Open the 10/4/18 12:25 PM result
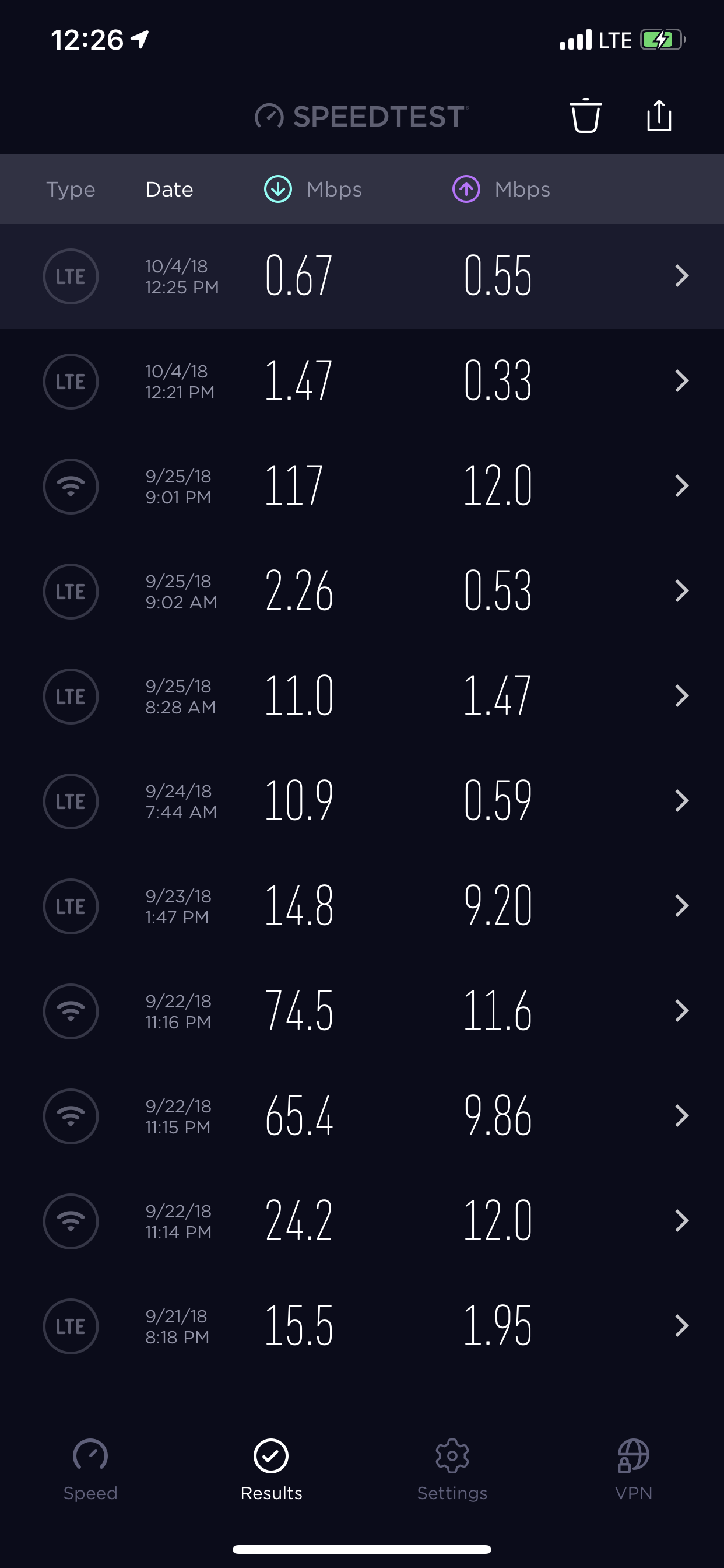 (362, 276)
